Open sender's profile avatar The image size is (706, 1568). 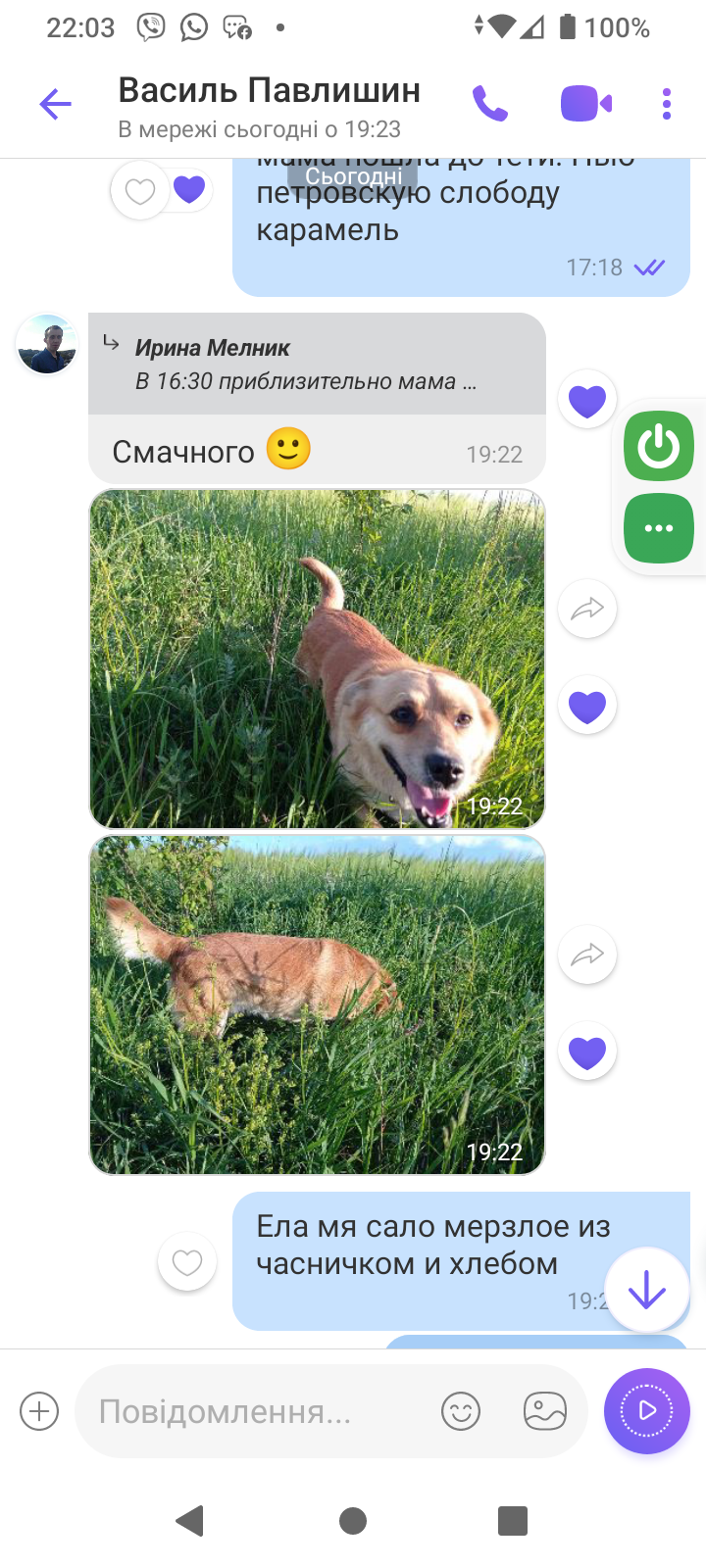coord(46,345)
